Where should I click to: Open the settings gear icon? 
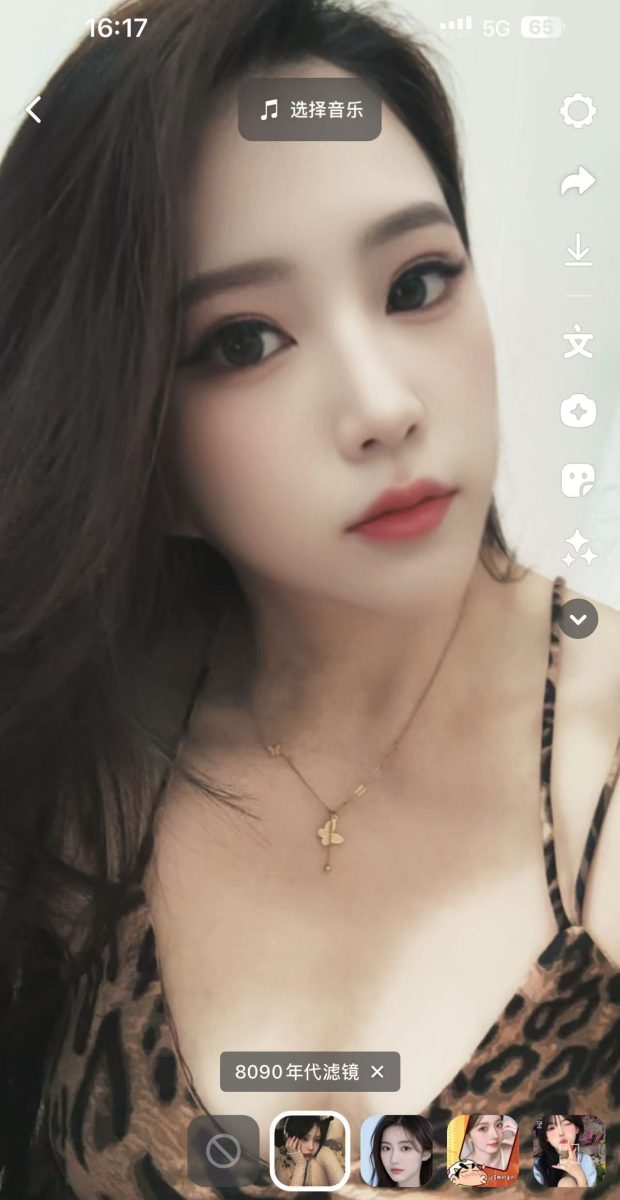point(578,111)
